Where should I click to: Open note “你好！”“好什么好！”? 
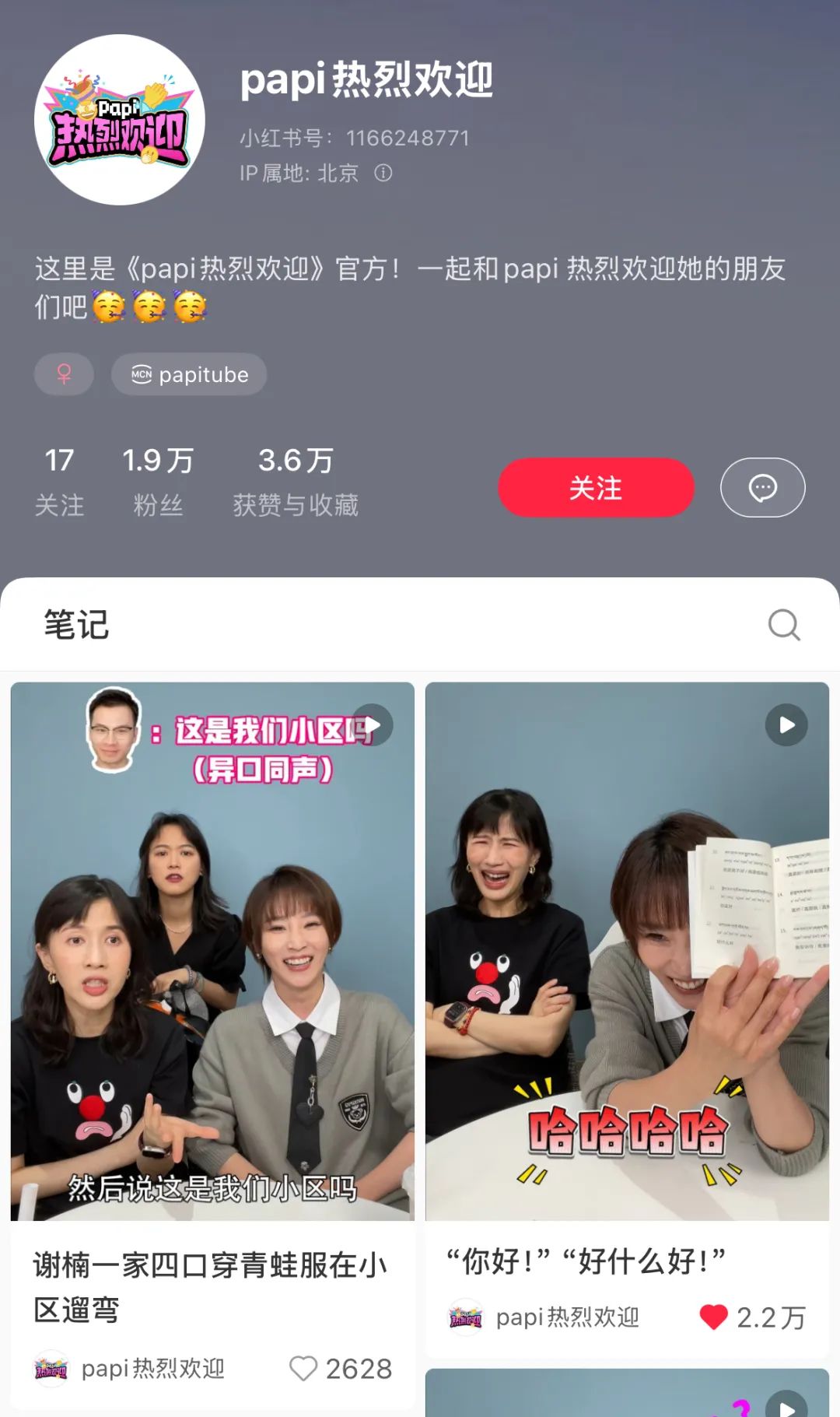click(627, 951)
